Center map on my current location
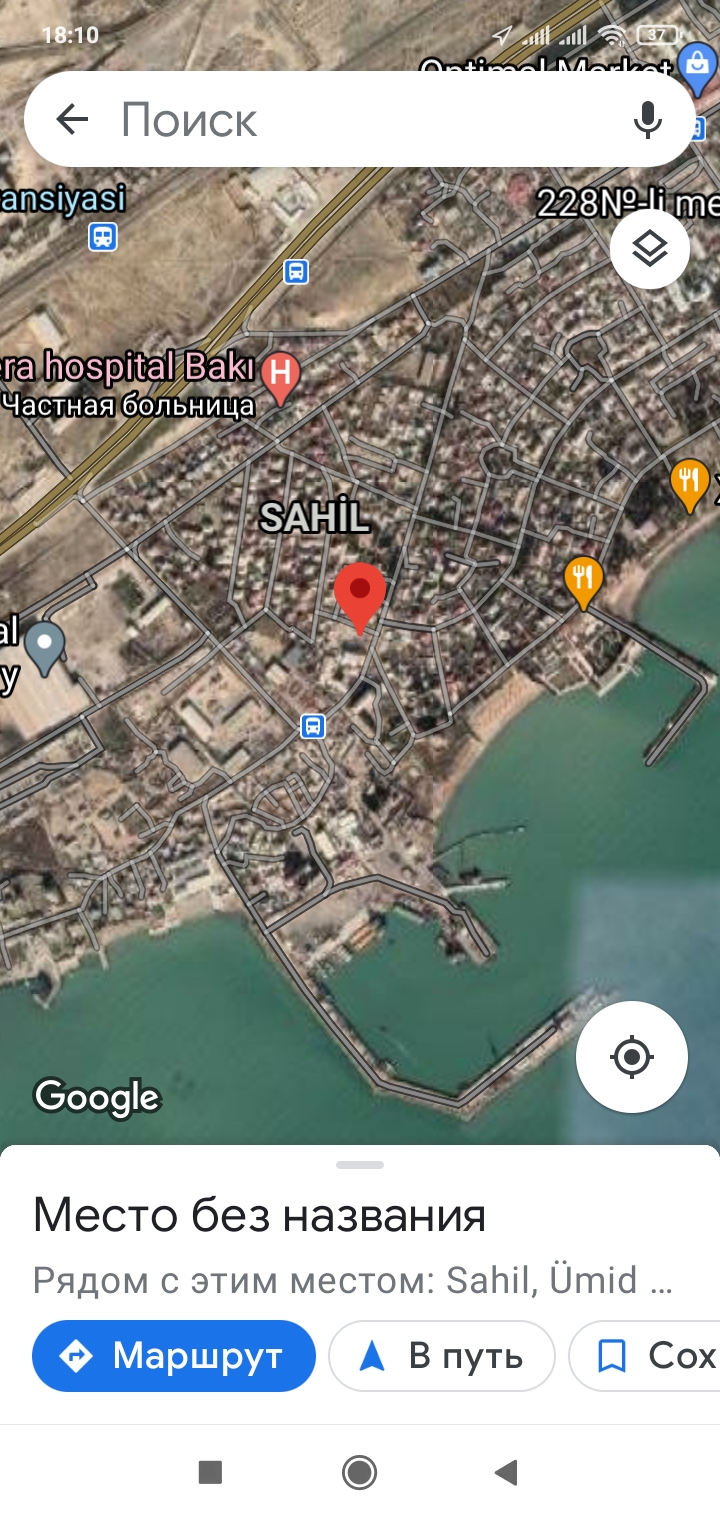 click(x=632, y=1056)
